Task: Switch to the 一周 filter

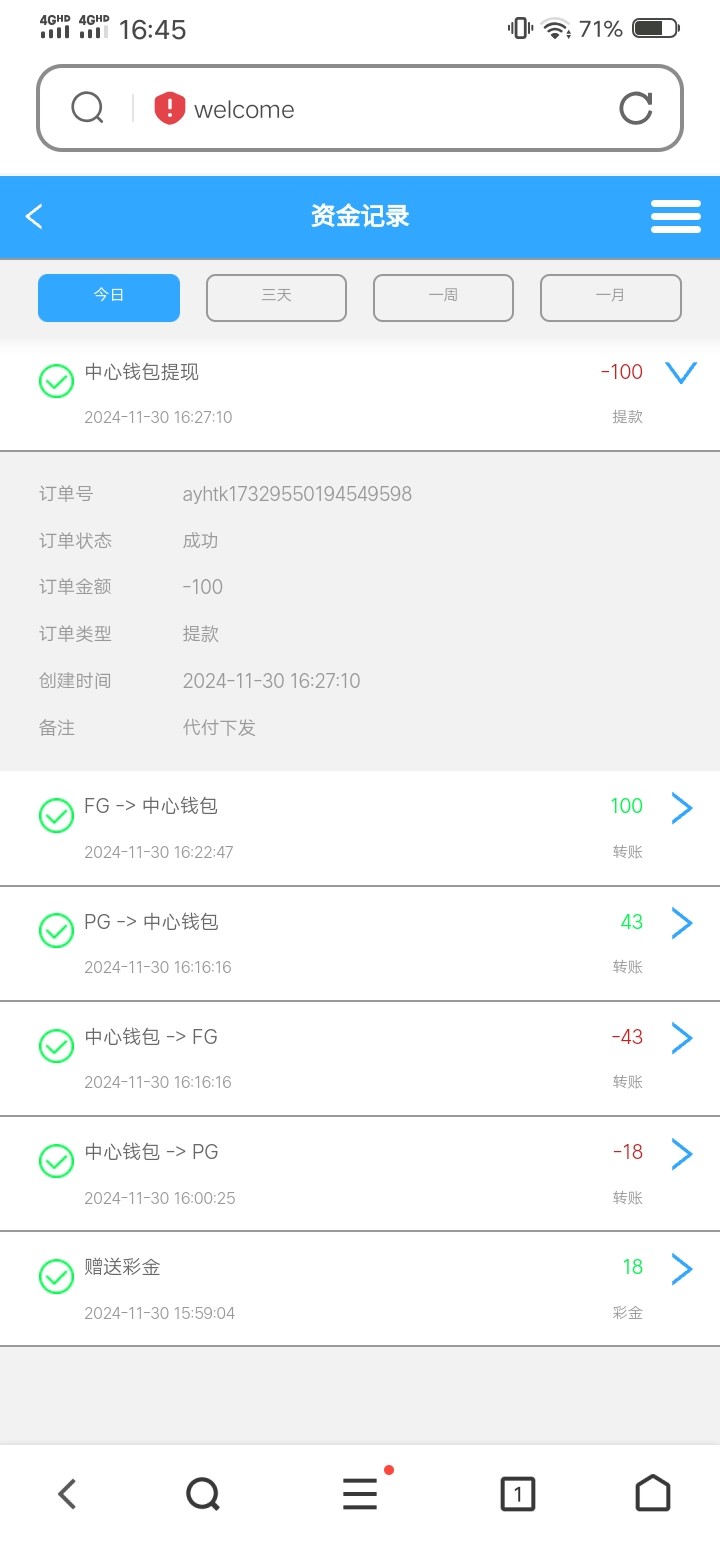Action: (443, 297)
